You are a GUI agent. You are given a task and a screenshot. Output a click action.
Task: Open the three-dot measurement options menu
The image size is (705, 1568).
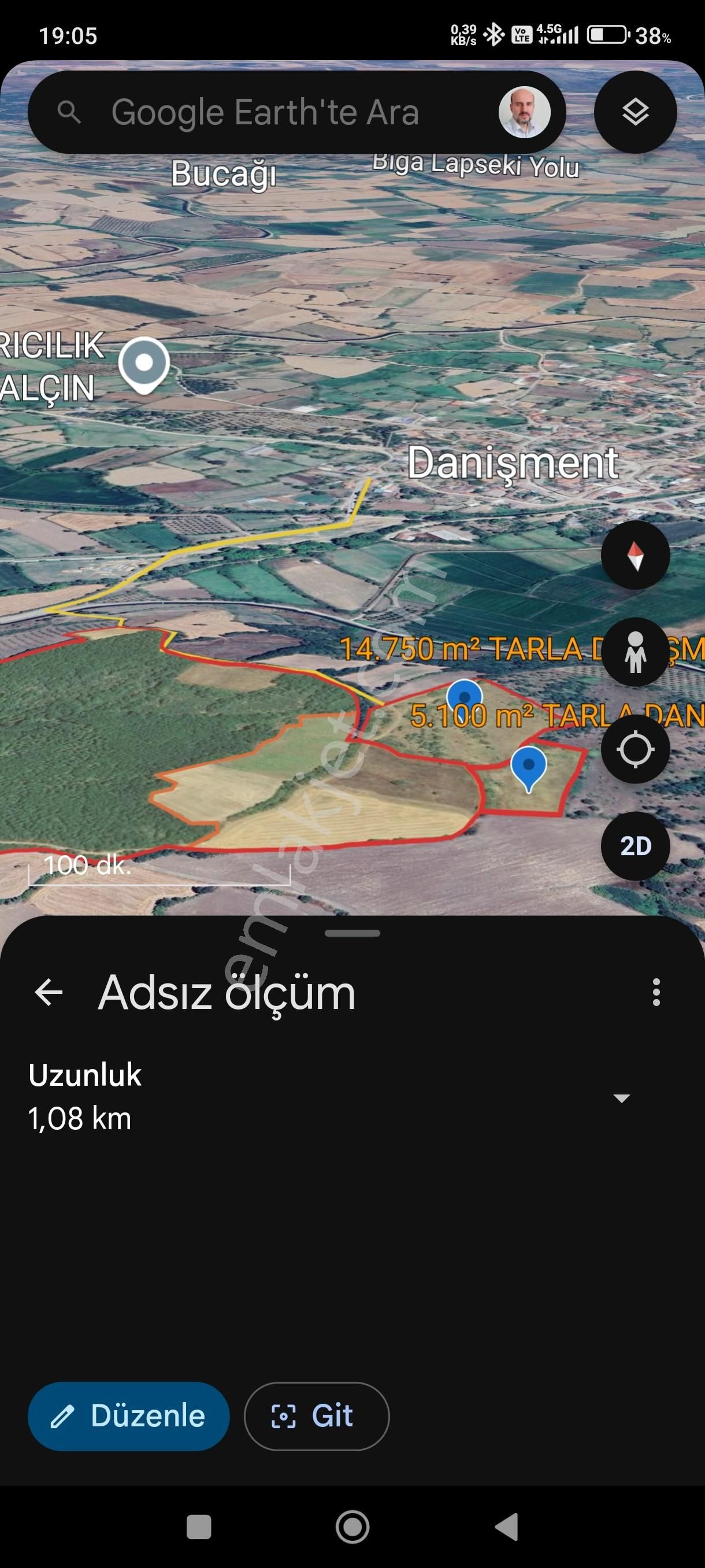(656, 993)
